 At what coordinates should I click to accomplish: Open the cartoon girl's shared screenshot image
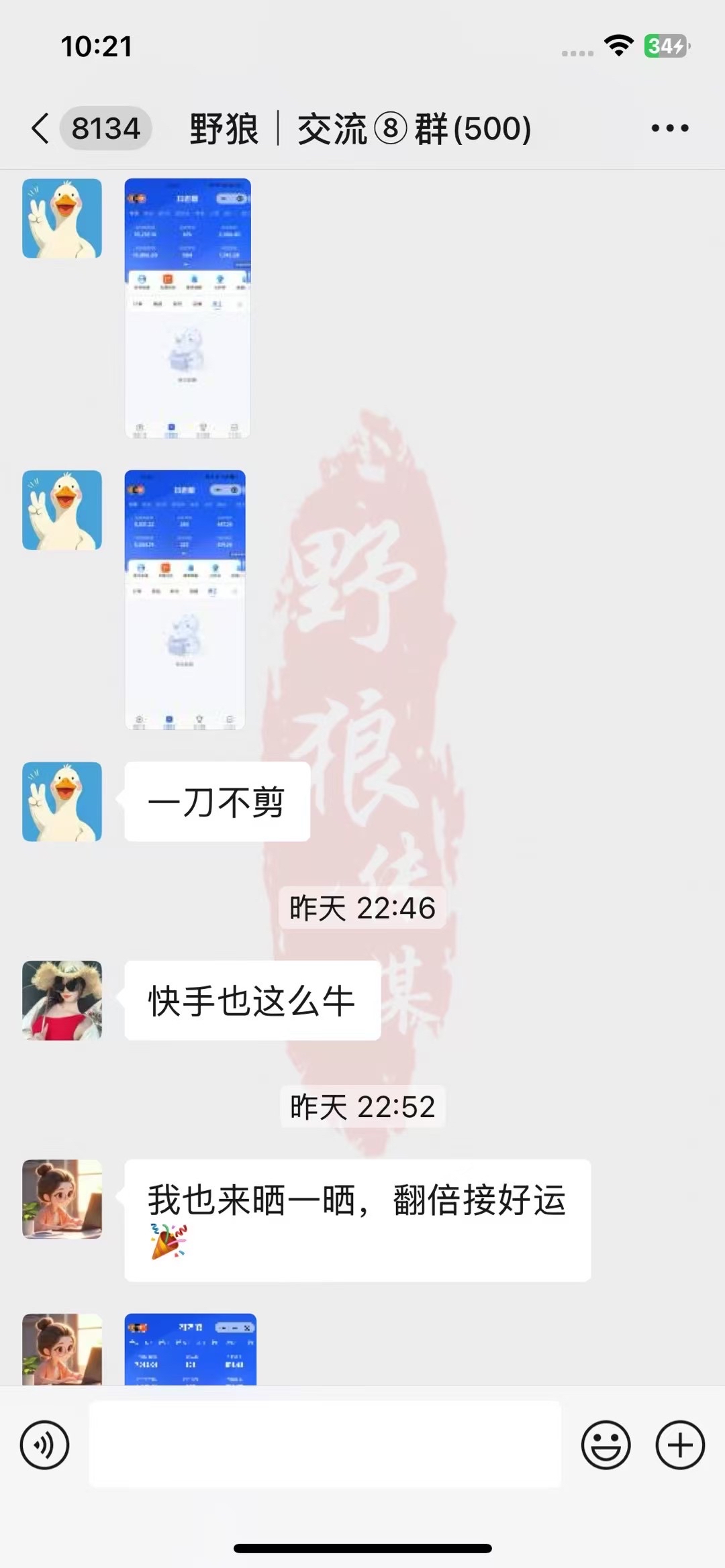[x=191, y=1349]
